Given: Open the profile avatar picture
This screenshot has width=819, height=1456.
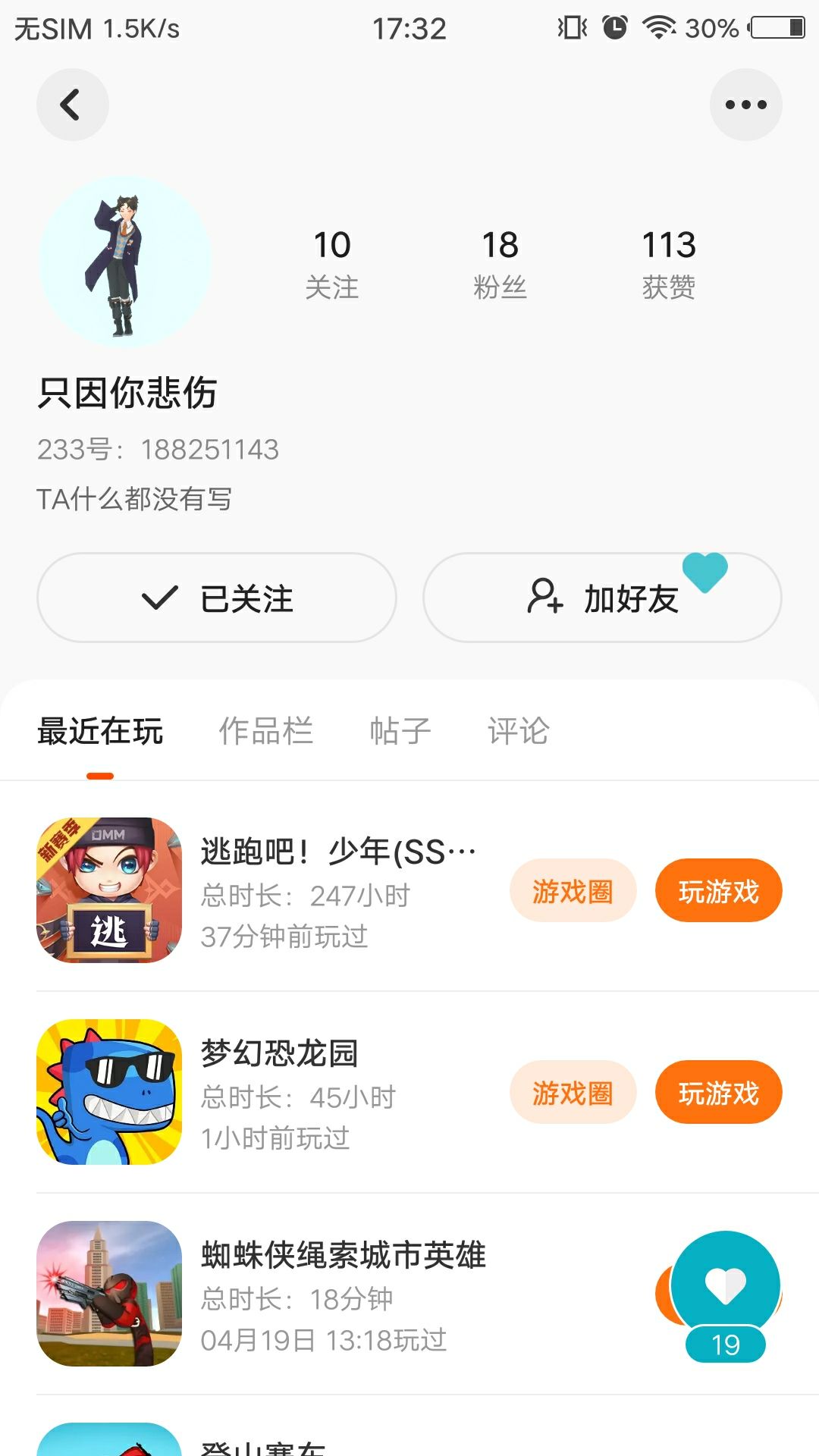Looking at the screenshot, I should tap(124, 262).
